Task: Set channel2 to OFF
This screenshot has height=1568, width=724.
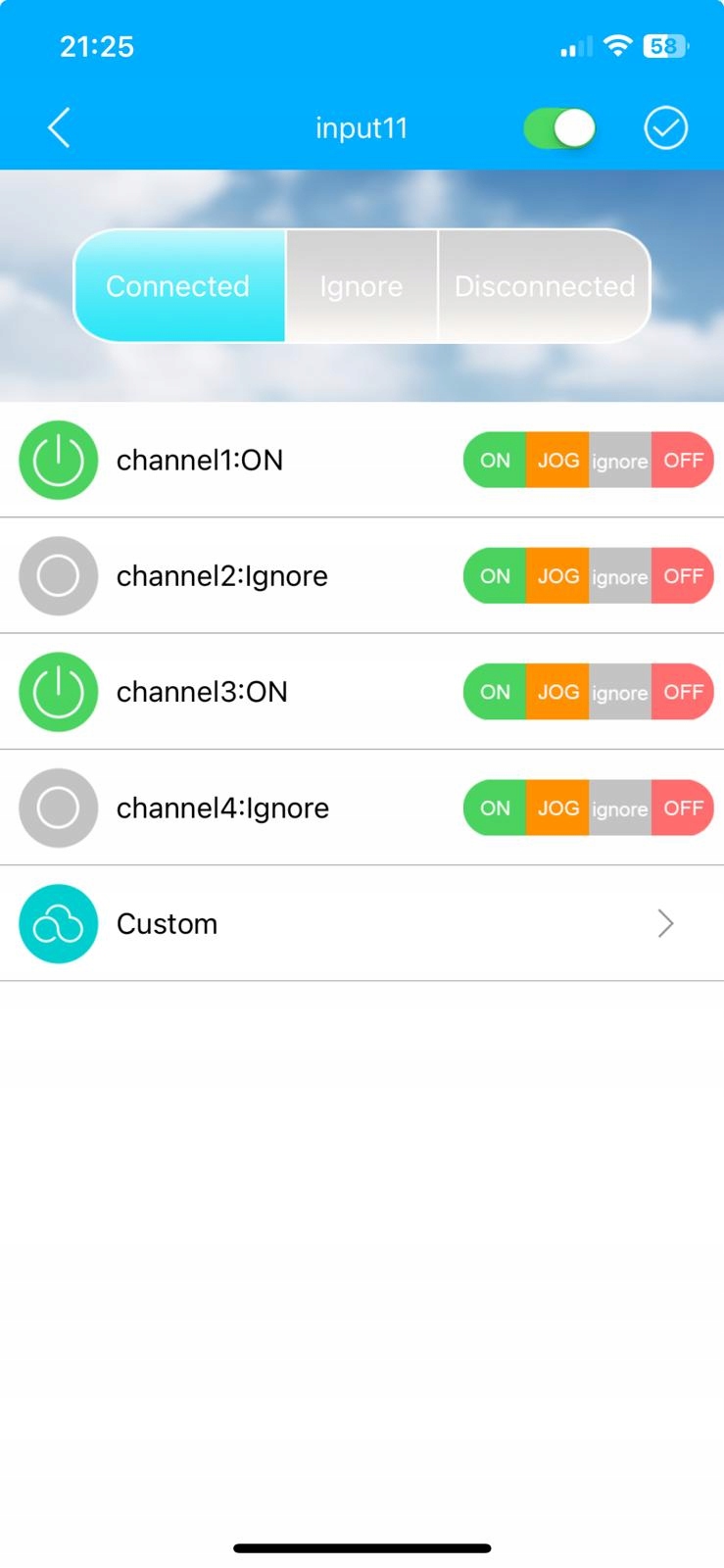Action: coord(683,576)
